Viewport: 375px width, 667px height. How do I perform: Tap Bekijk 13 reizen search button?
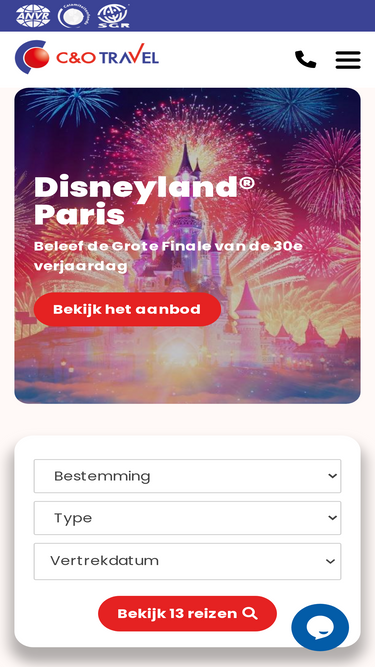[x=187, y=613]
